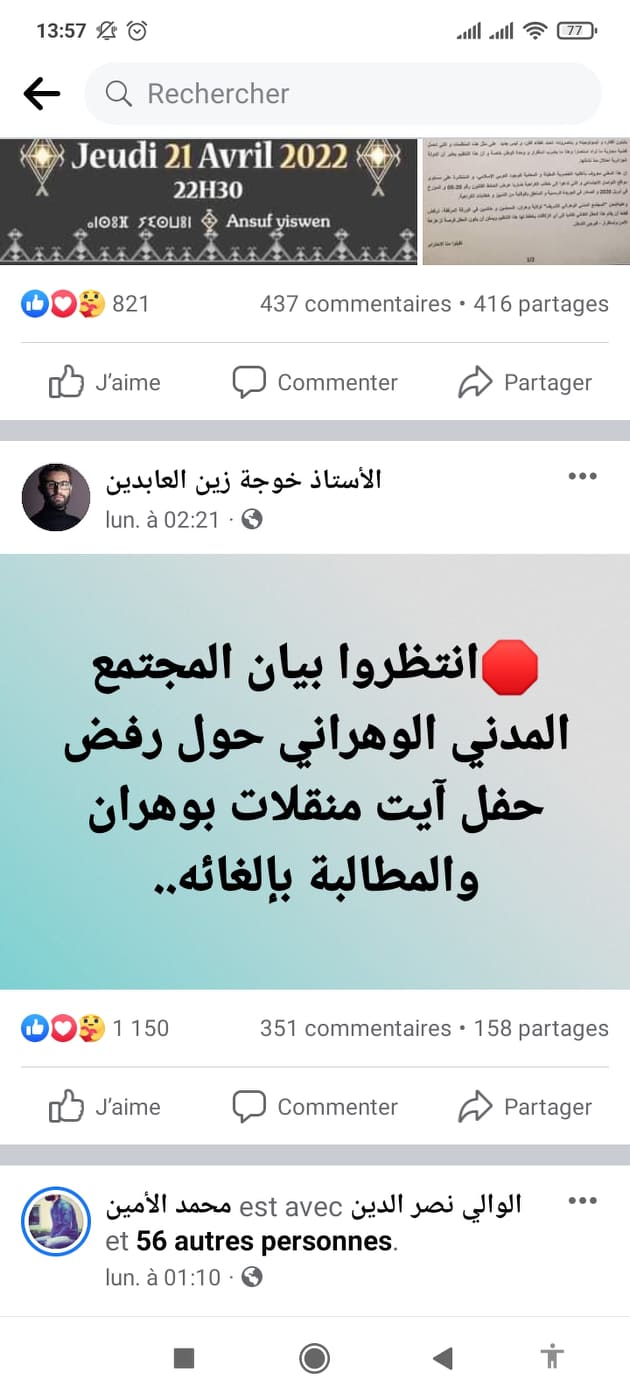Tap the system home button
The width and height of the screenshot is (630, 1400).
pos(315,1357)
